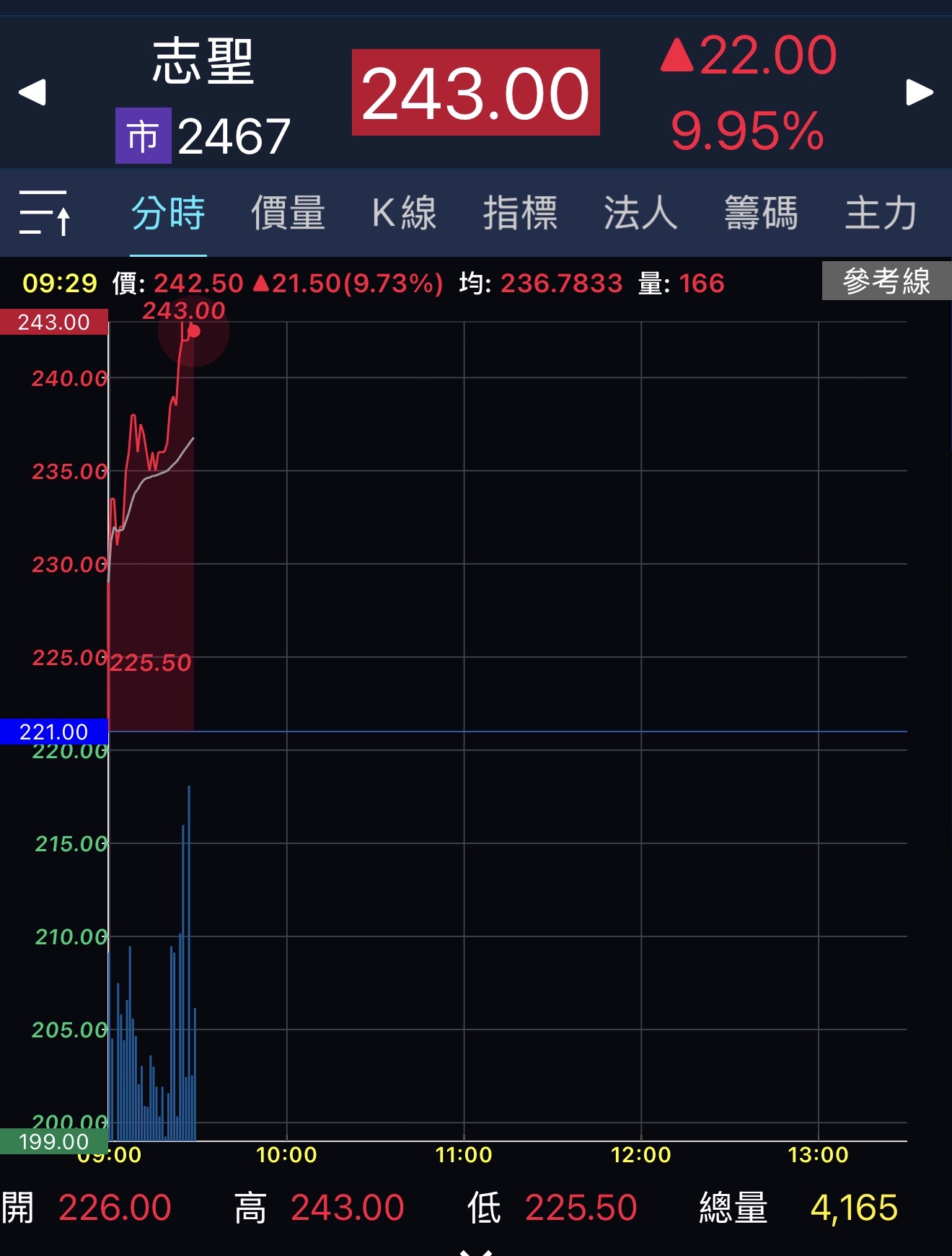This screenshot has width=952, height=1256.
Task: Expand the chevron at the bottom
Action: pyautogui.click(x=476, y=1251)
